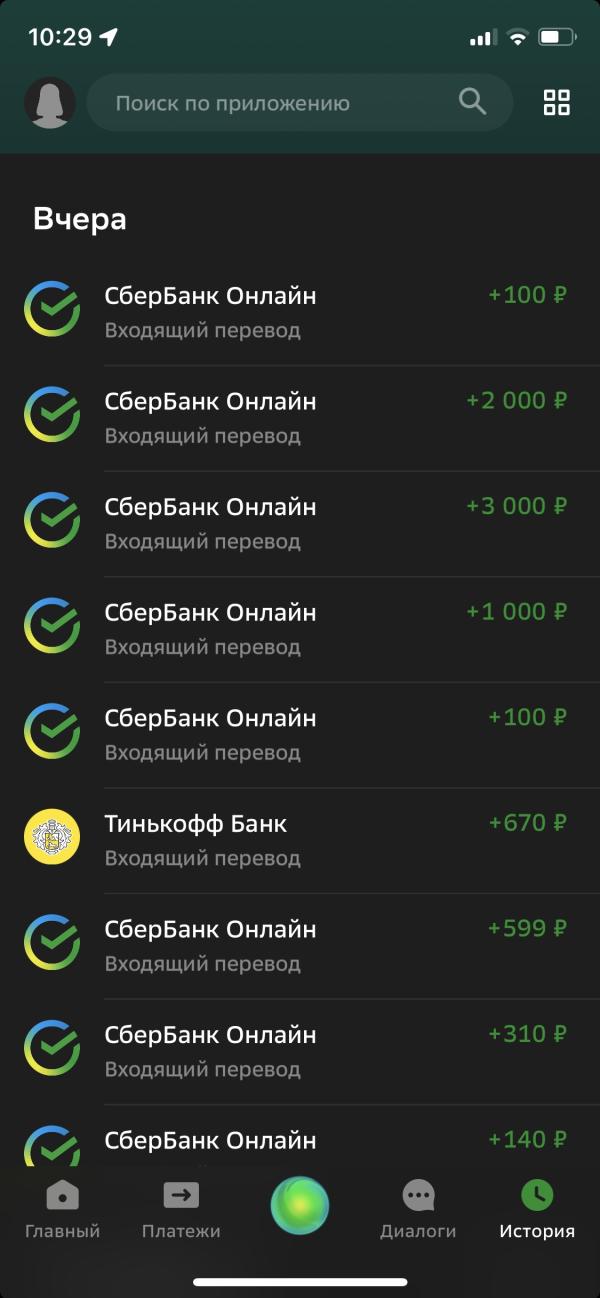Open the Тинькофф Банк +670 ₽ transfer
Screen dimensions: 600x1298
pos(300,839)
